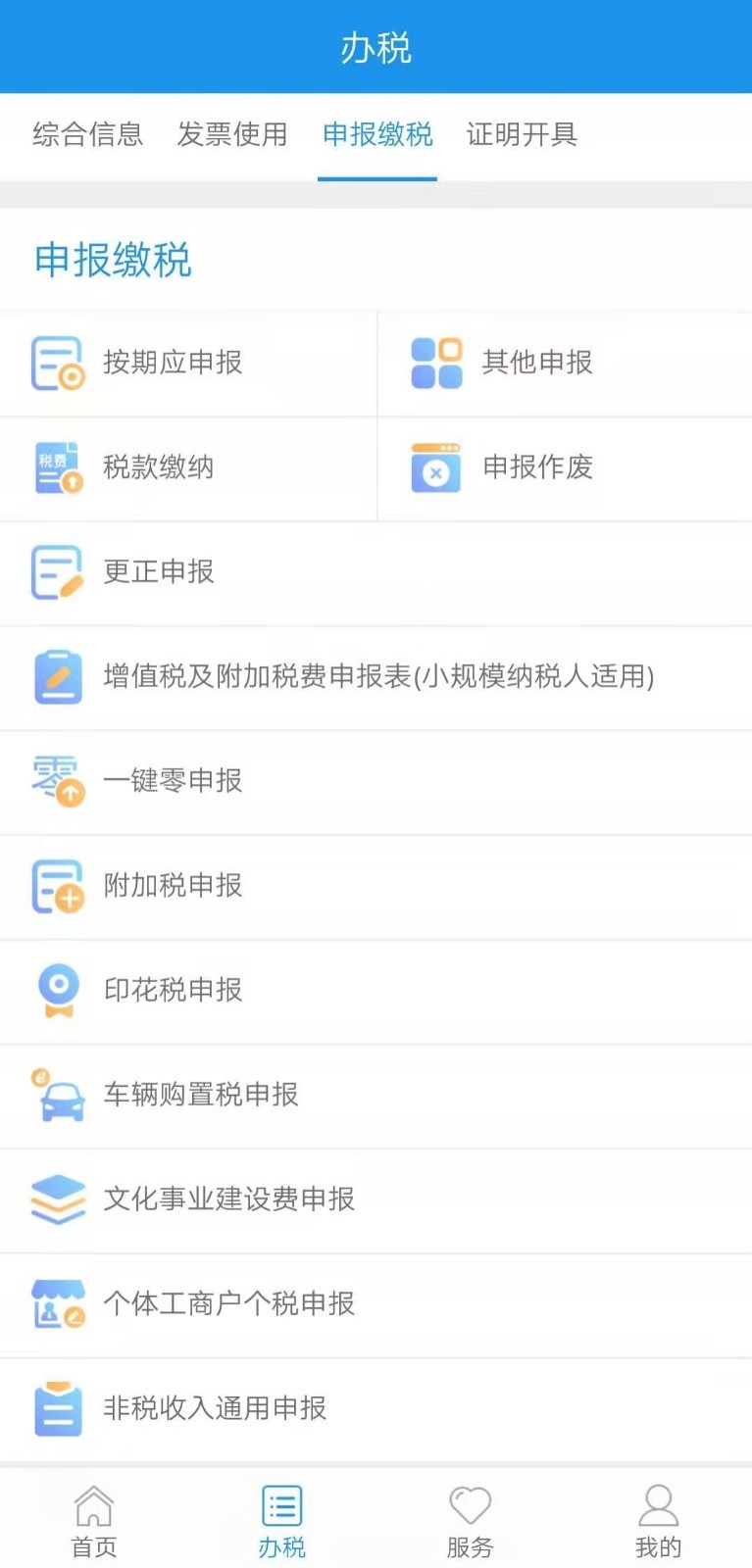Open 文化事业建设费申报

click(228, 1200)
